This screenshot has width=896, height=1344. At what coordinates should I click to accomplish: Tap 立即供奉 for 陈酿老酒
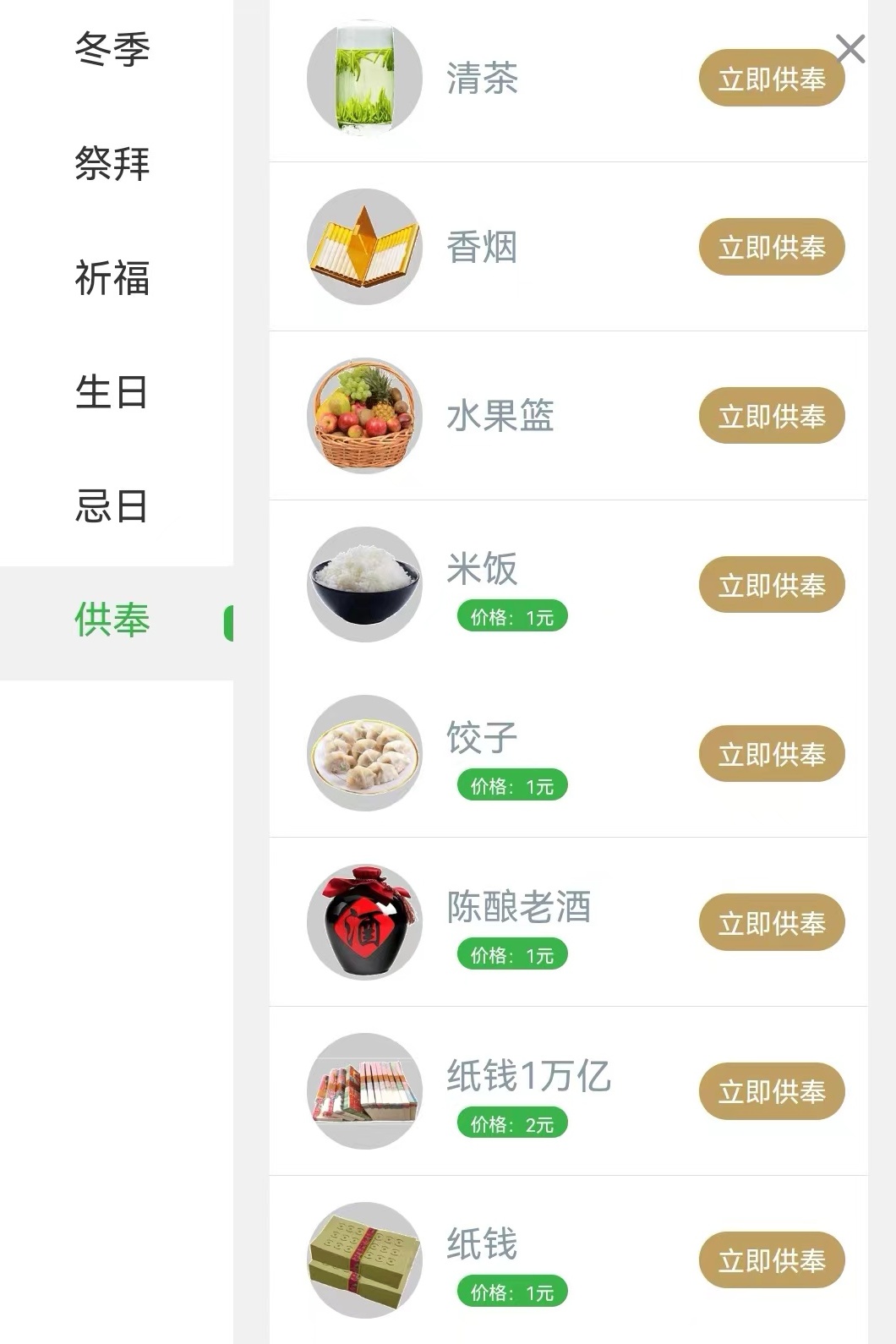(x=771, y=923)
